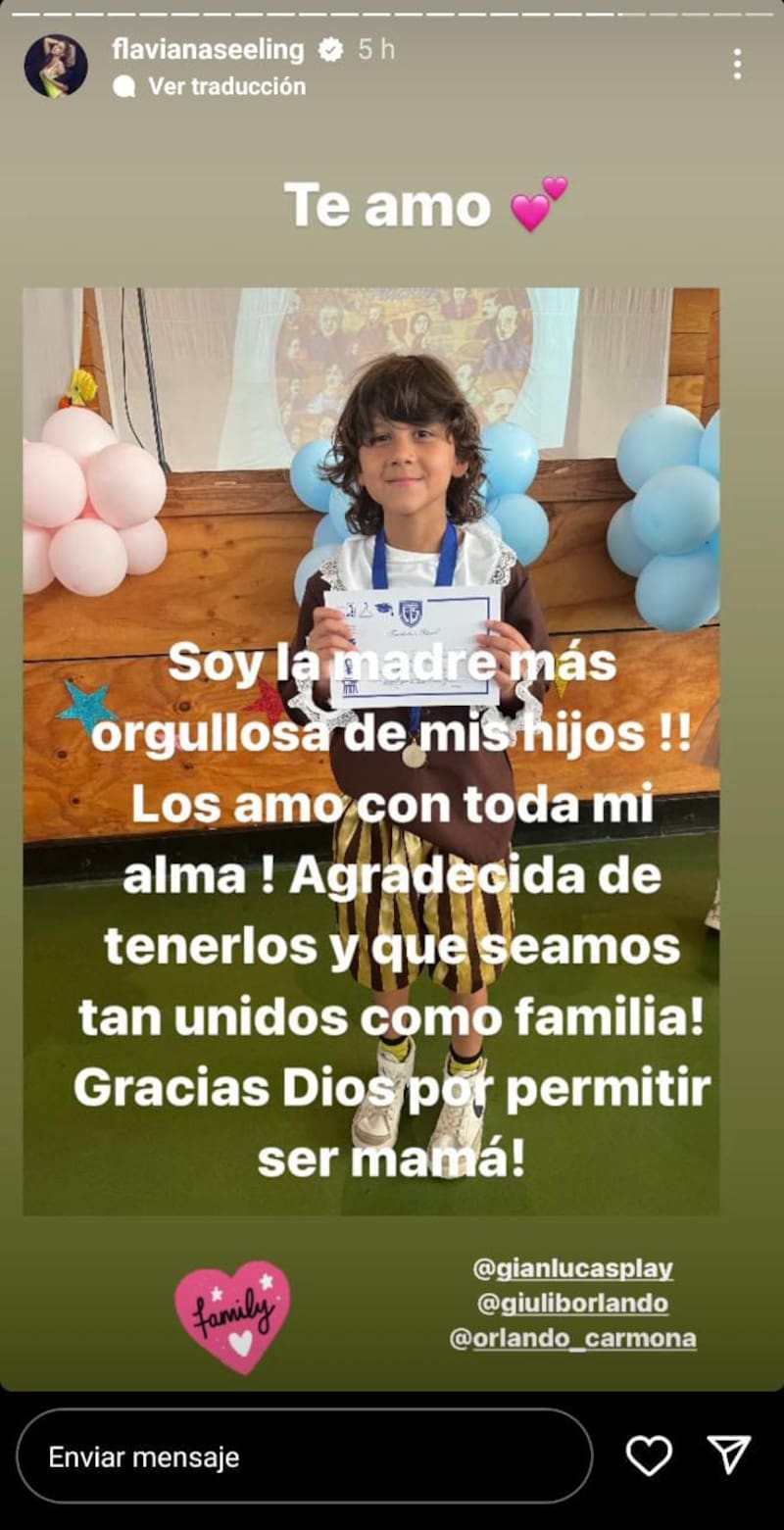Screen dimensions: 784x1530
Task: Like this story with the heart
Action: [649, 1456]
